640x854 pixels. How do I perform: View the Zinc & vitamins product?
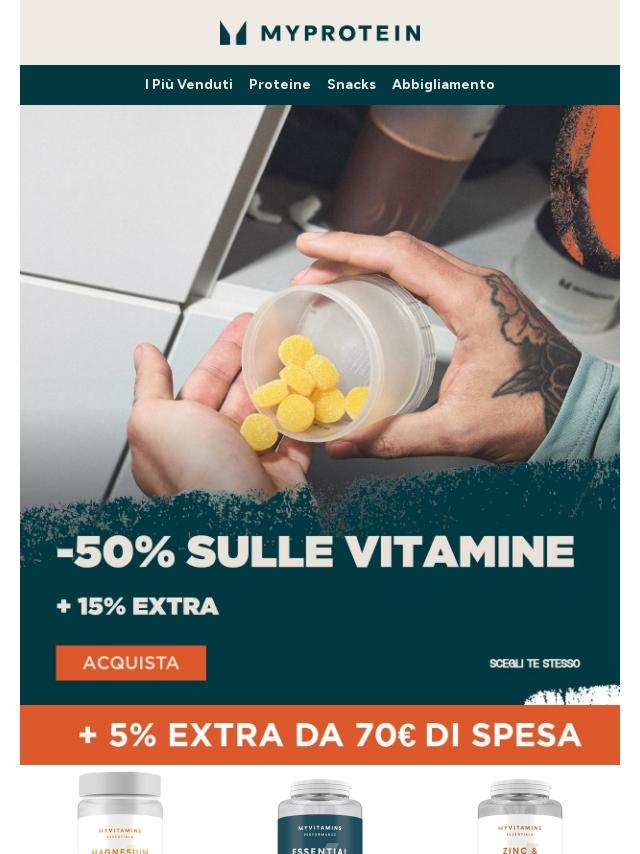tap(520, 818)
